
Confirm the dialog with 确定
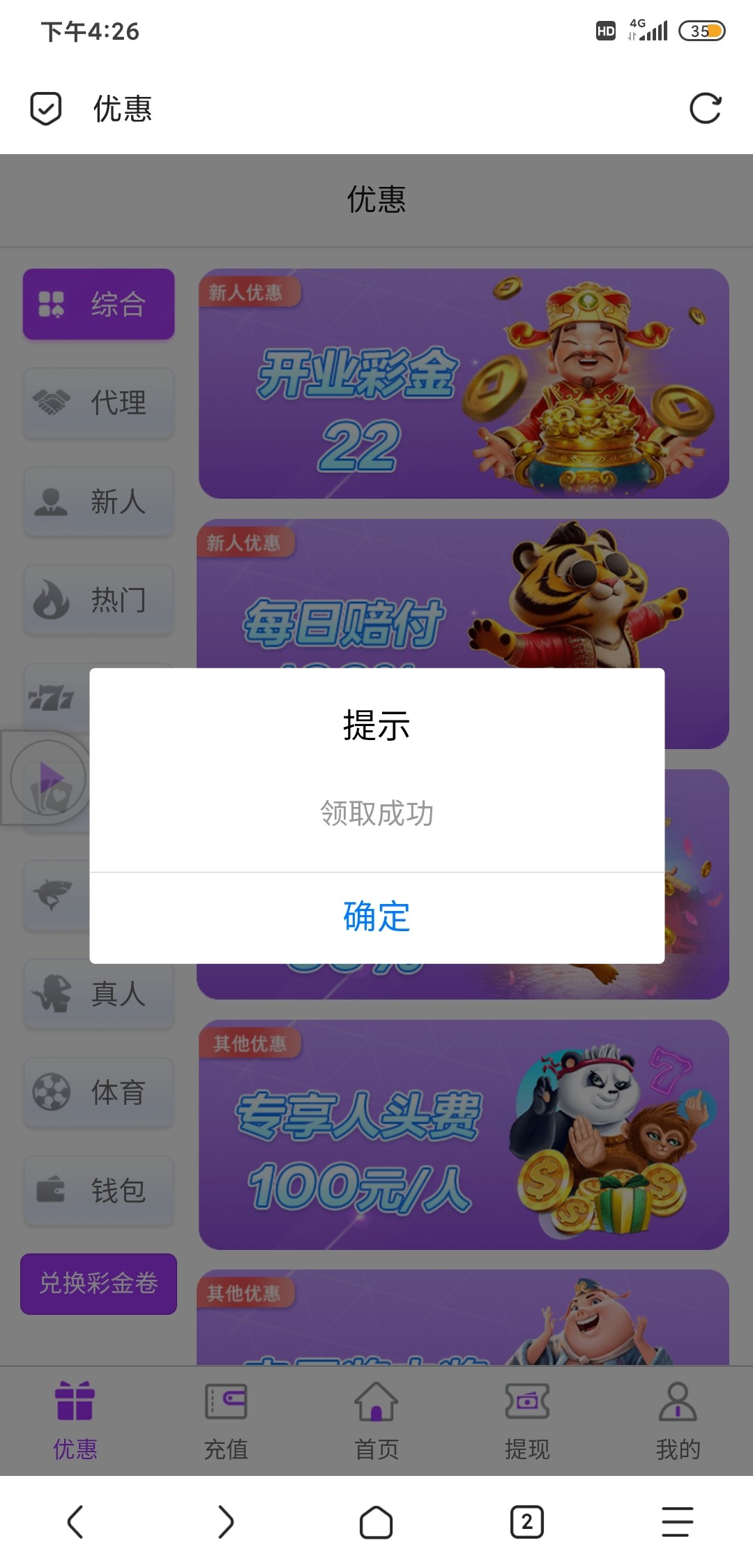coord(376,917)
